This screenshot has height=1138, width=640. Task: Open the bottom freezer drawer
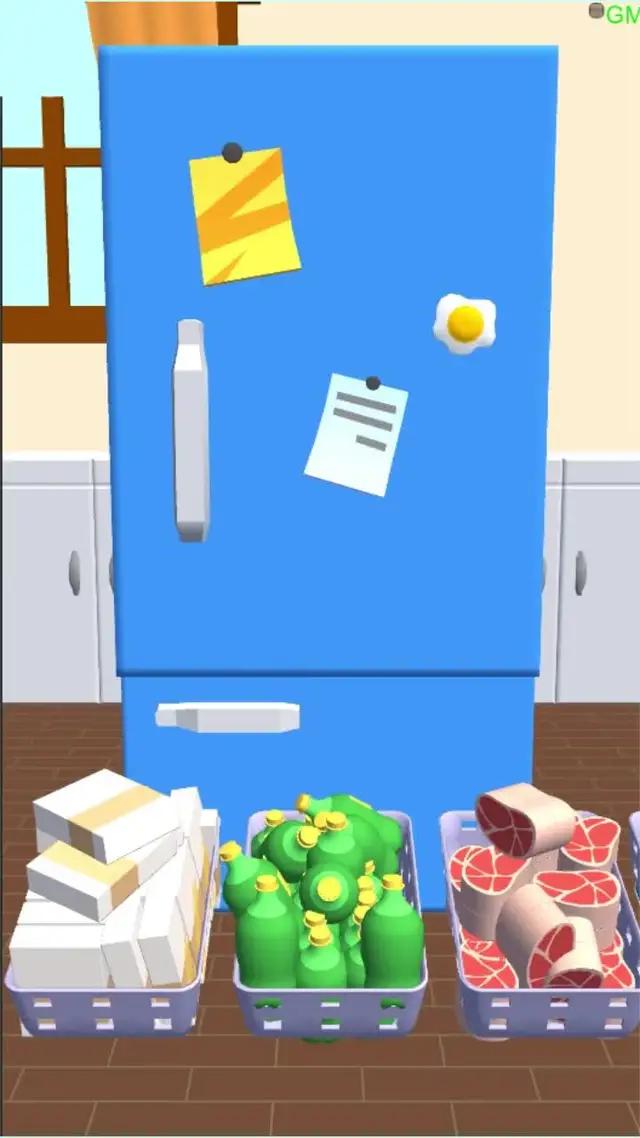pyautogui.click(x=228, y=716)
